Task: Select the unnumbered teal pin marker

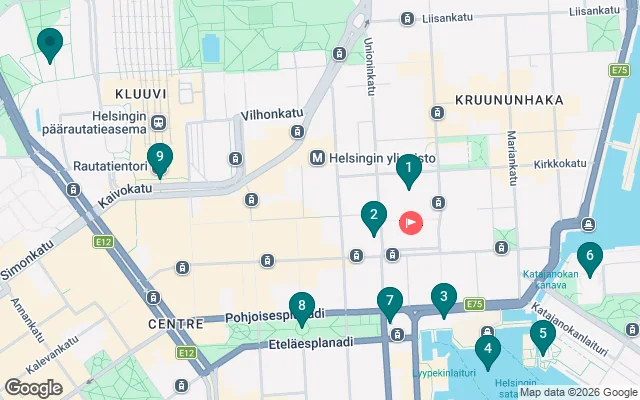Action: [x=49, y=43]
